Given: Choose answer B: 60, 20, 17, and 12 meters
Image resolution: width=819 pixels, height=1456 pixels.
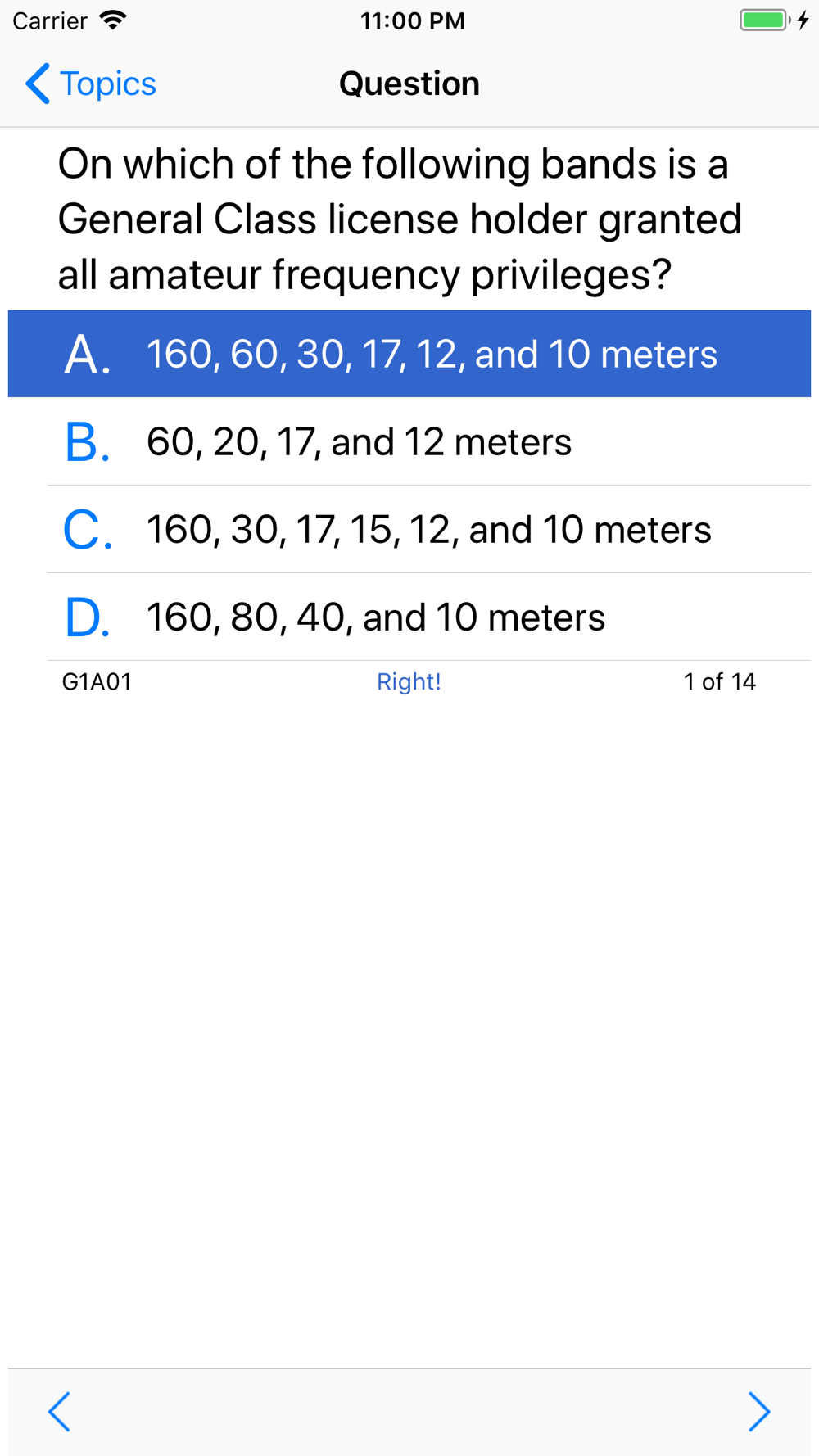Looking at the screenshot, I should (x=409, y=442).
